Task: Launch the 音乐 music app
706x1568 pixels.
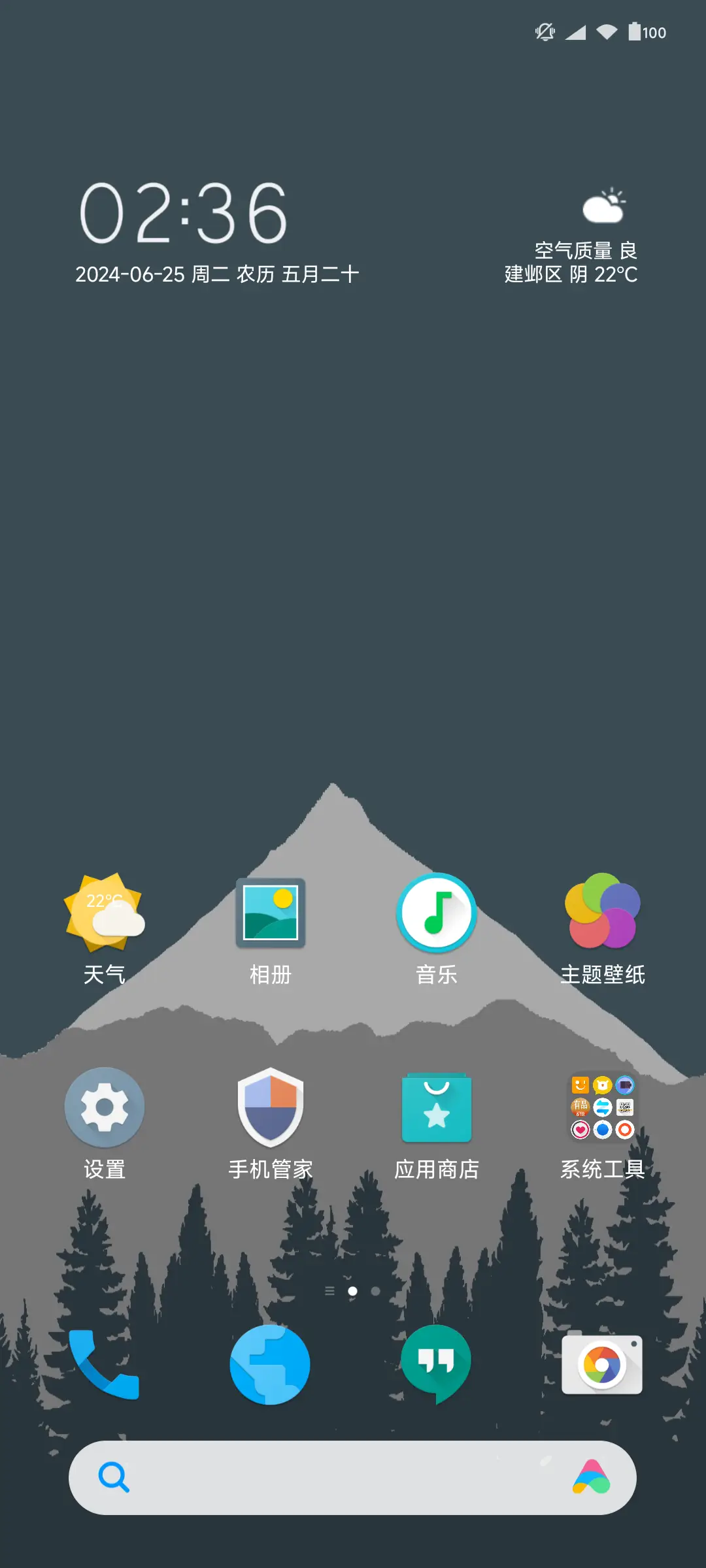Action: (x=437, y=915)
